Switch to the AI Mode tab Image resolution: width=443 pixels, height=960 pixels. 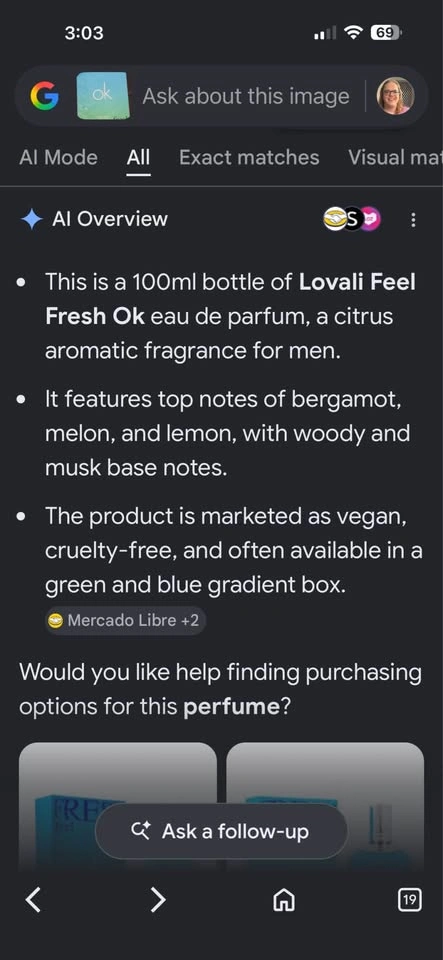[x=58, y=157]
